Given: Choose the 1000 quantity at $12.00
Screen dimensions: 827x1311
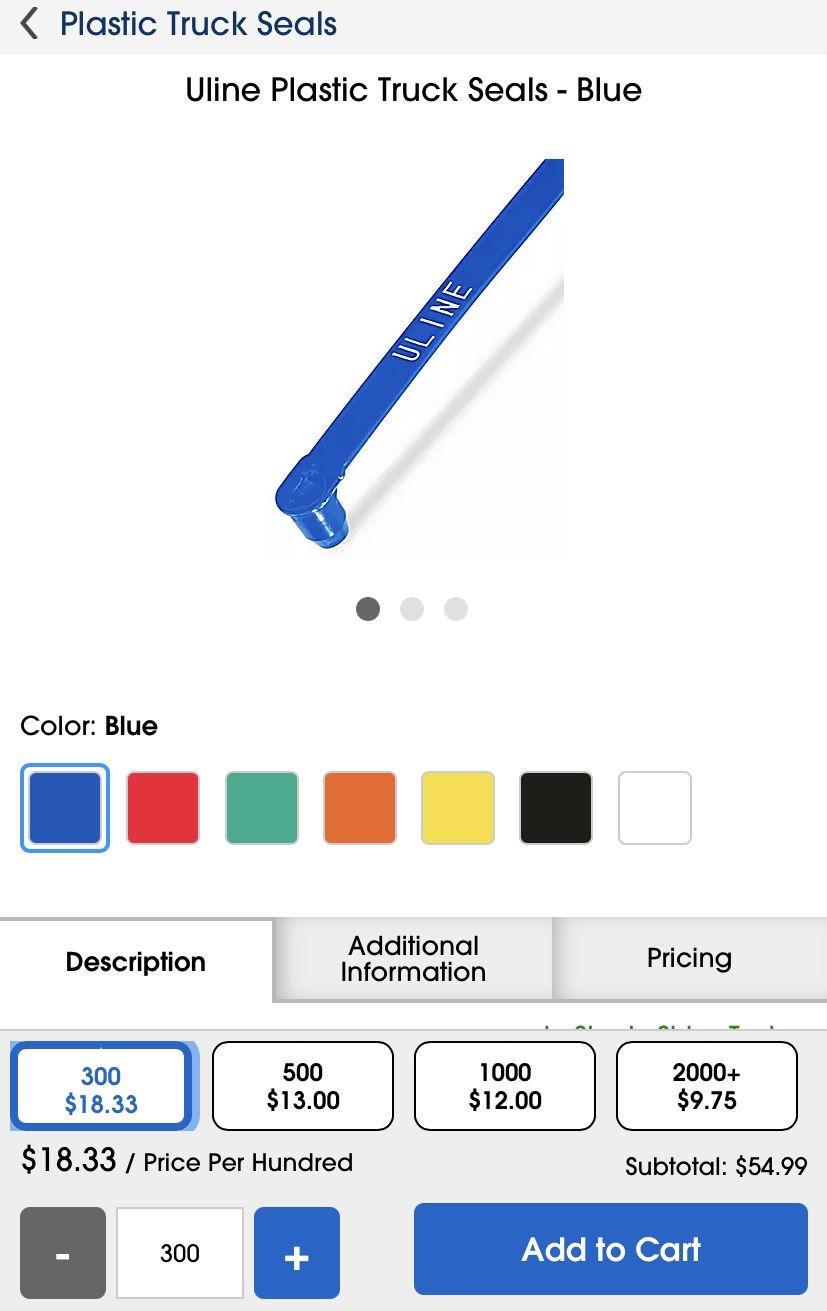Looking at the screenshot, I should pyautogui.click(x=505, y=1086).
